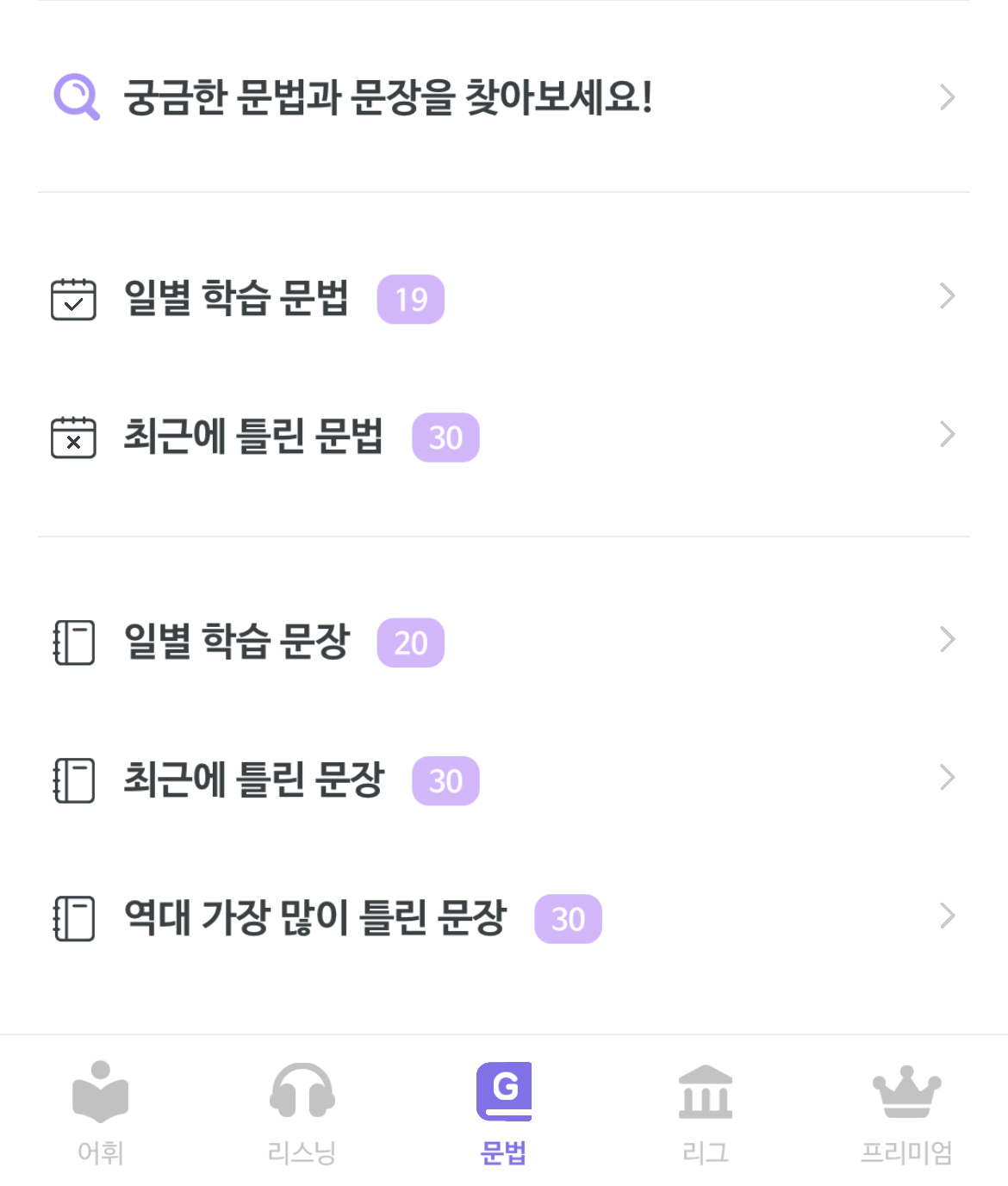Switch to the 어휘 tab
1008x1186 pixels.
click(x=101, y=1111)
